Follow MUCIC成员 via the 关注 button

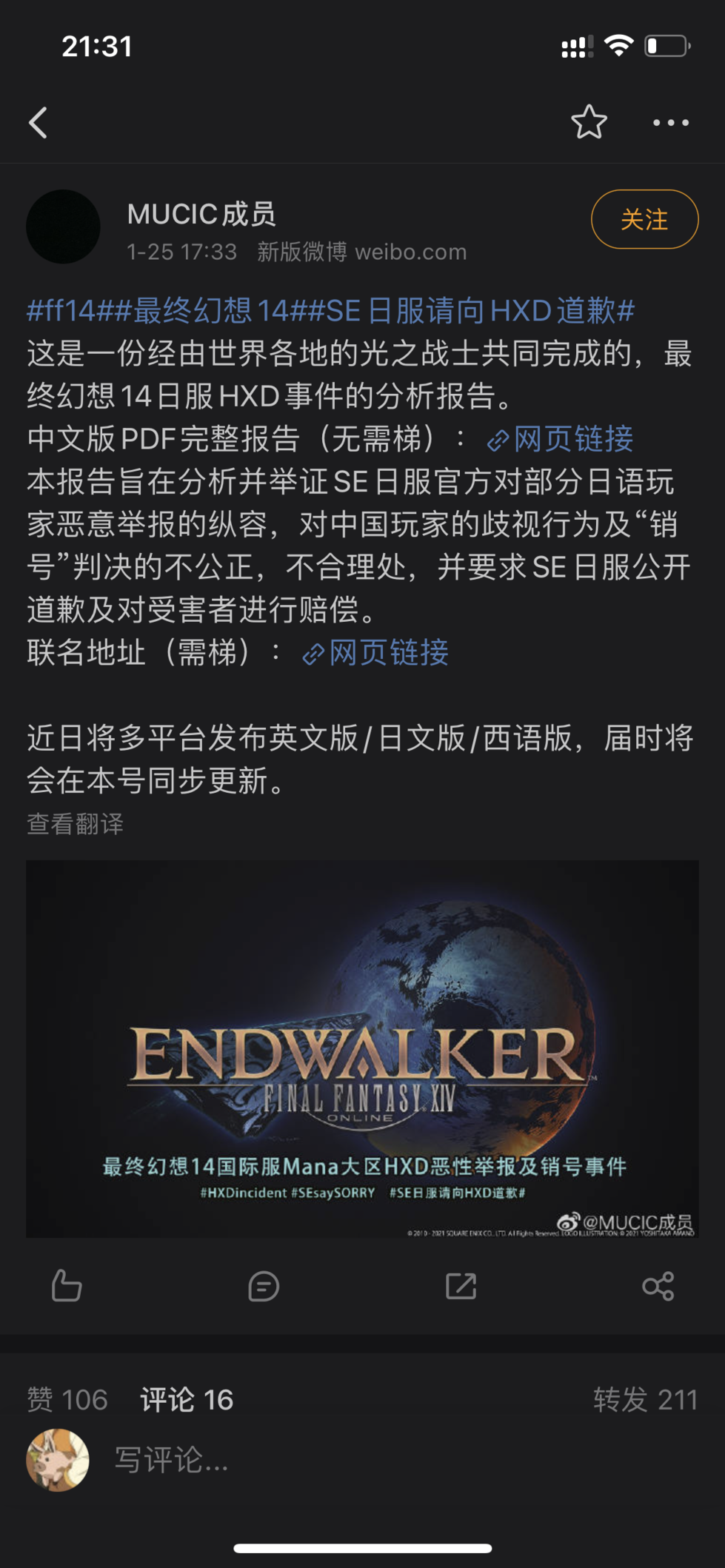coord(644,220)
